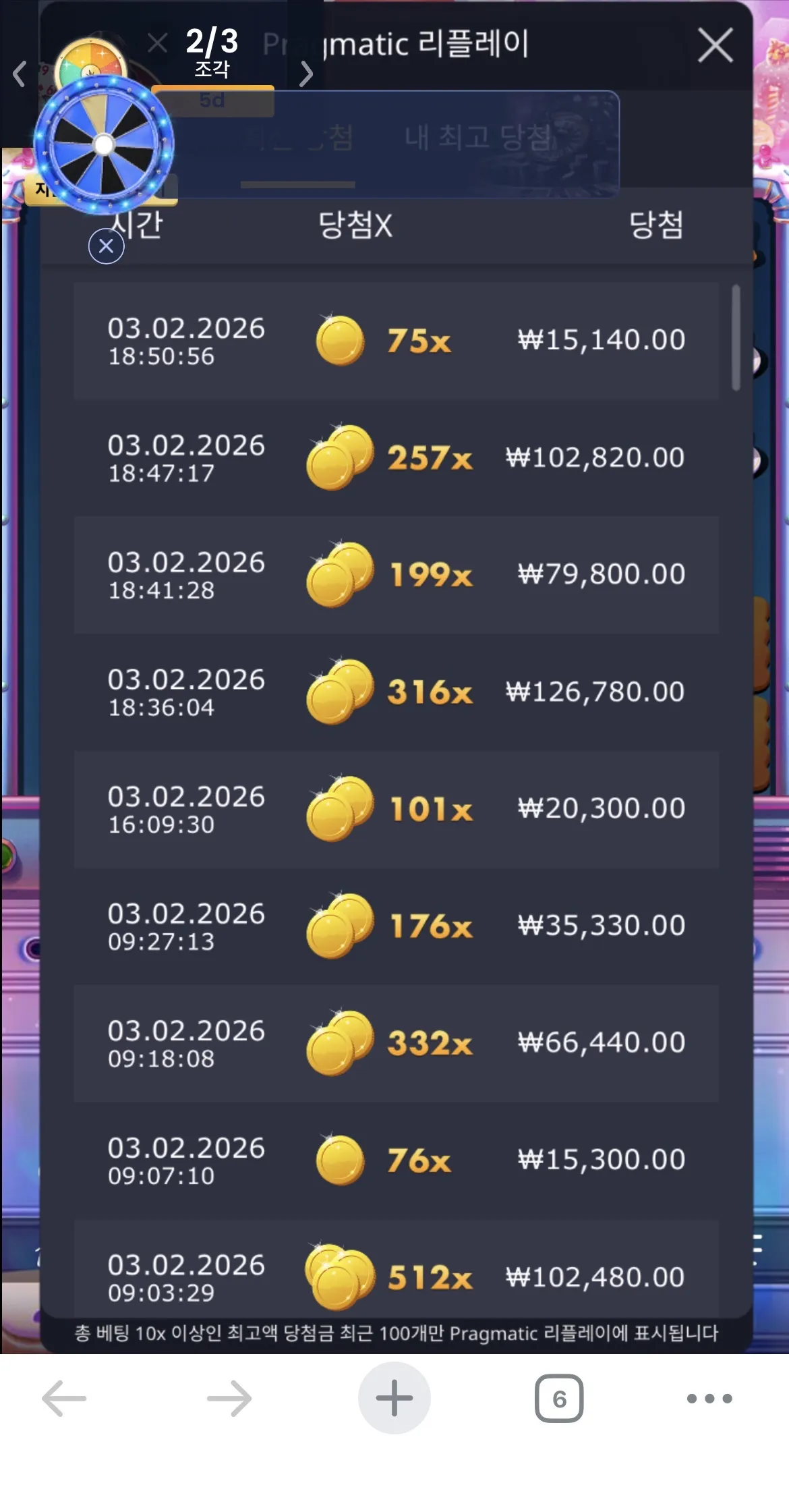The height and width of the screenshot is (1512, 789).
Task: Open the 199x win replay
Action: 396,575
